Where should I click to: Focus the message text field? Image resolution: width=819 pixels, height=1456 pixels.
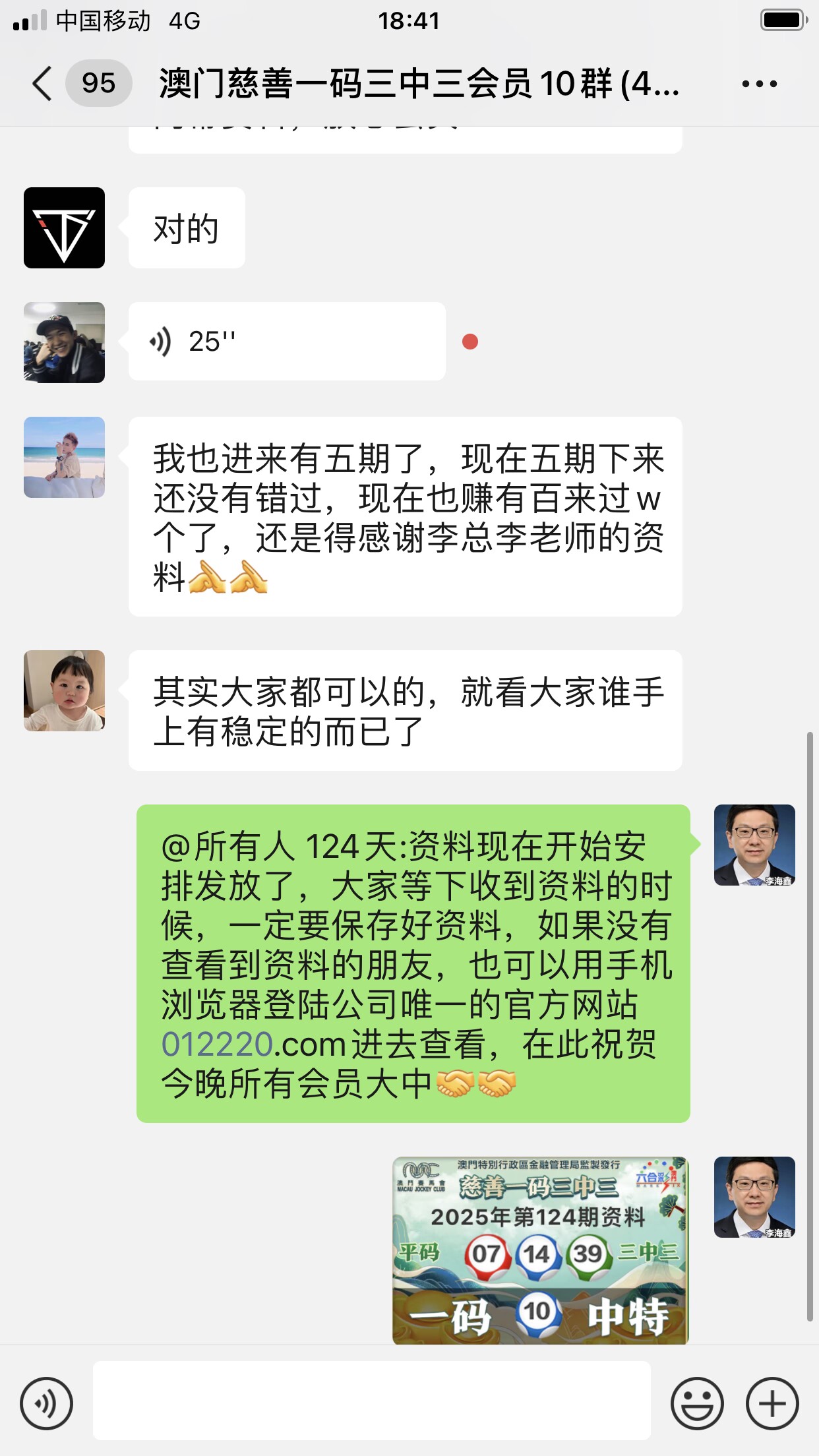click(x=371, y=1401)
